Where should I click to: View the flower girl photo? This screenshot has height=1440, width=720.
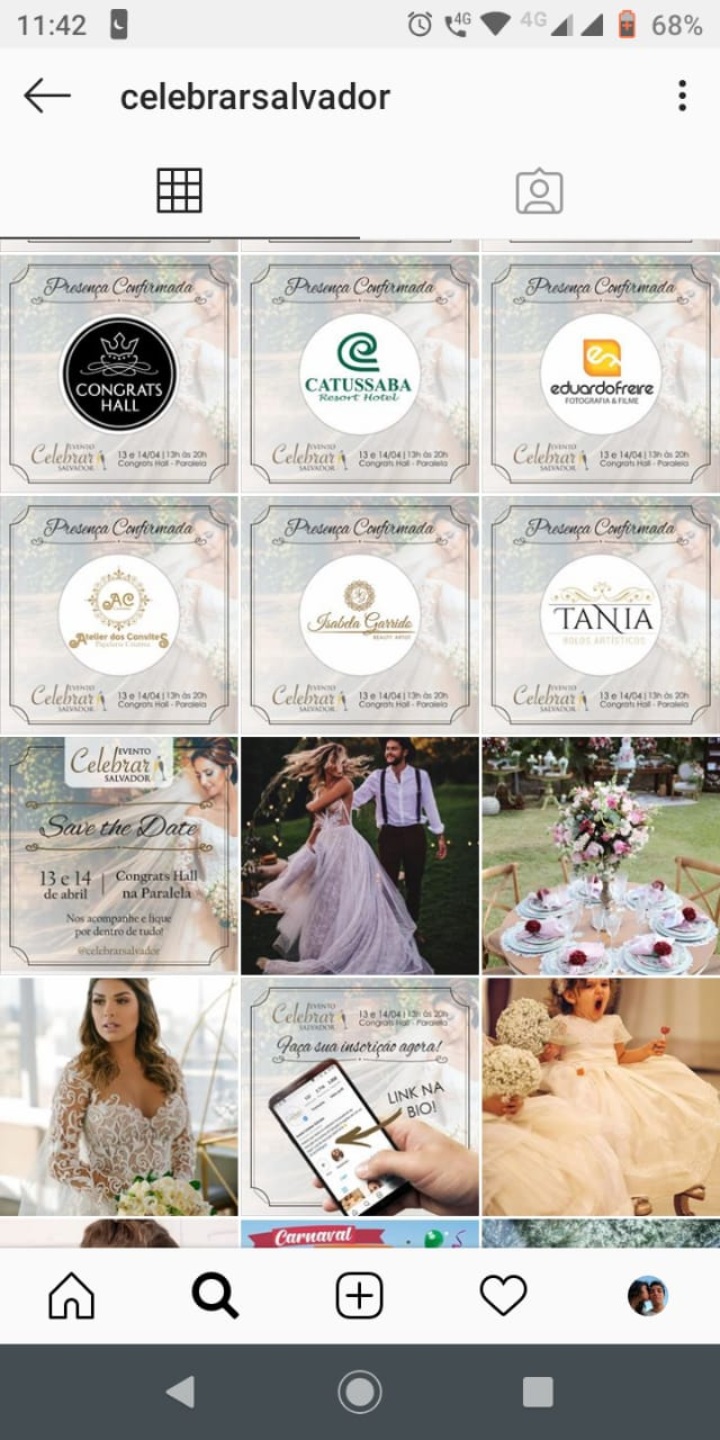[x=601, y=1096]
